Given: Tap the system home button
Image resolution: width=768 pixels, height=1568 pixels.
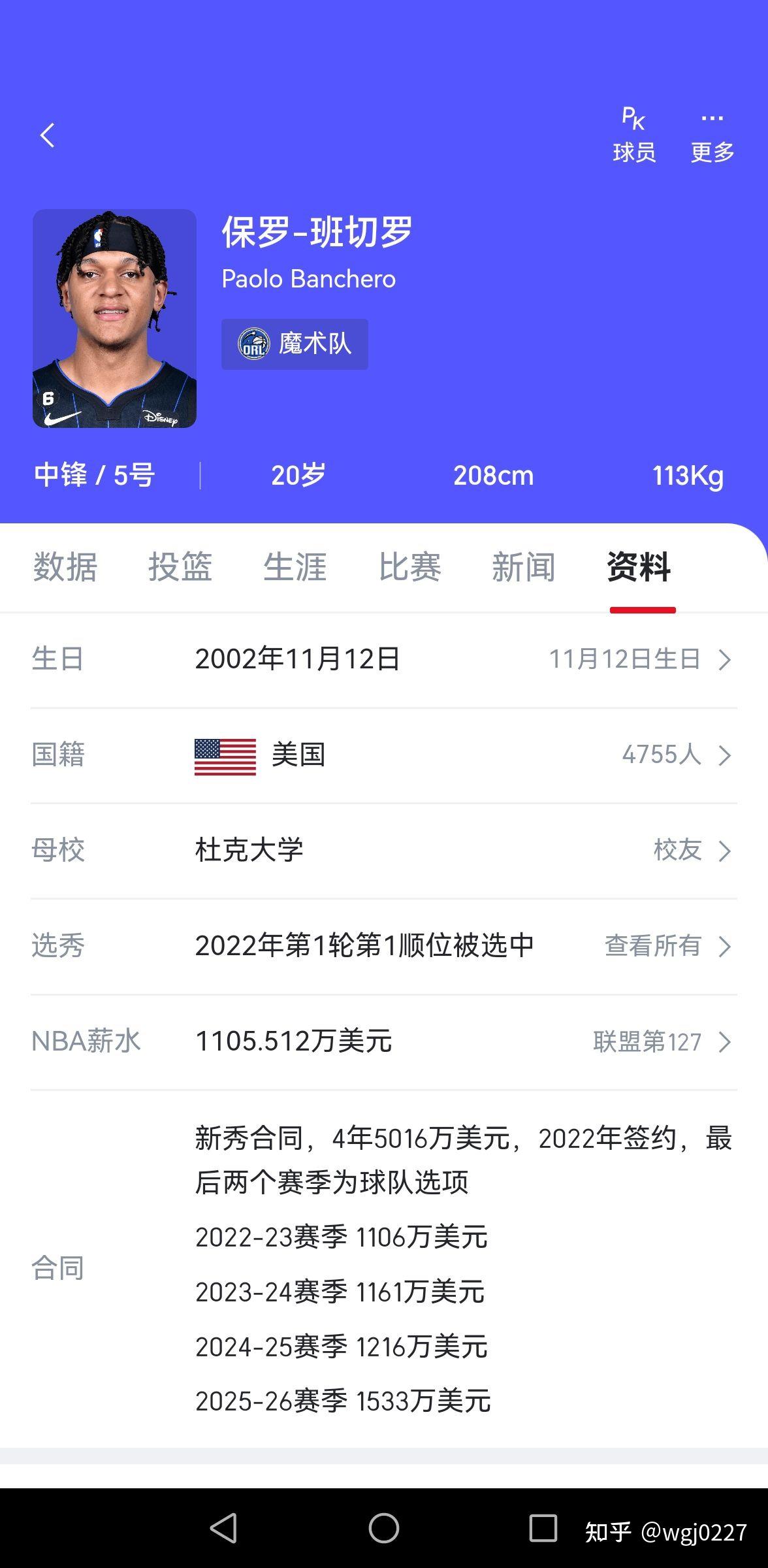Looking at the screenshot, I should click(384, 1528).
